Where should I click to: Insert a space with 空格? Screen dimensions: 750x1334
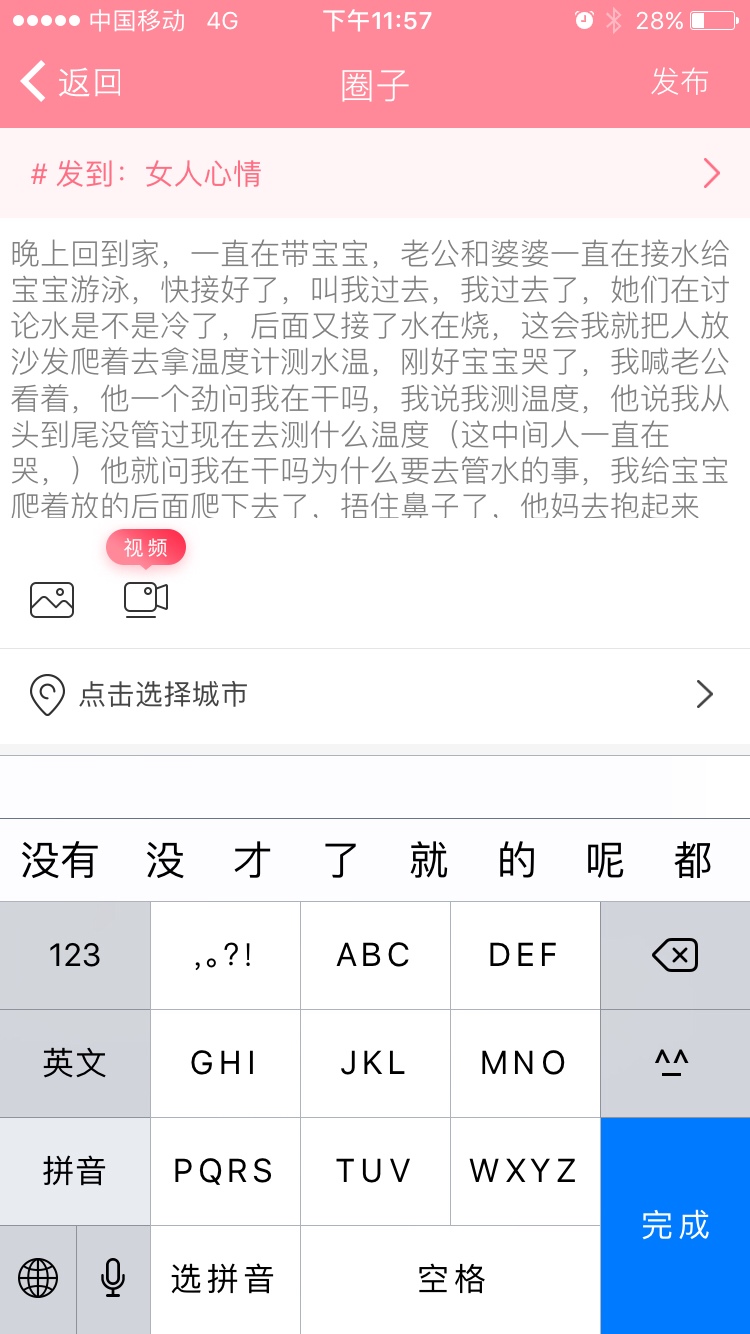(x=450, y=1279)
